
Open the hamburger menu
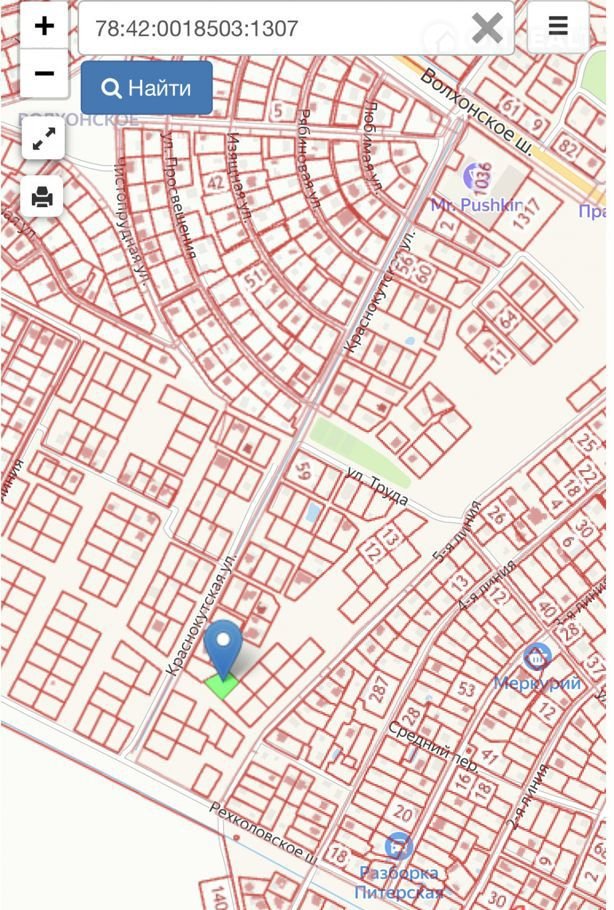[558, 27]
